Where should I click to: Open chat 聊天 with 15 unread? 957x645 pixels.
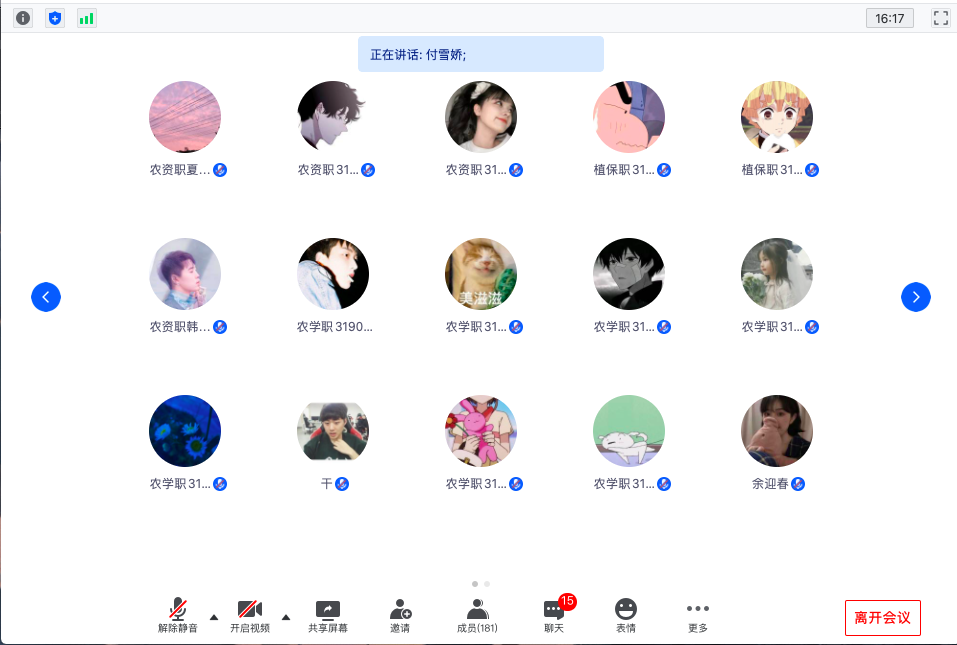point(554,615)
